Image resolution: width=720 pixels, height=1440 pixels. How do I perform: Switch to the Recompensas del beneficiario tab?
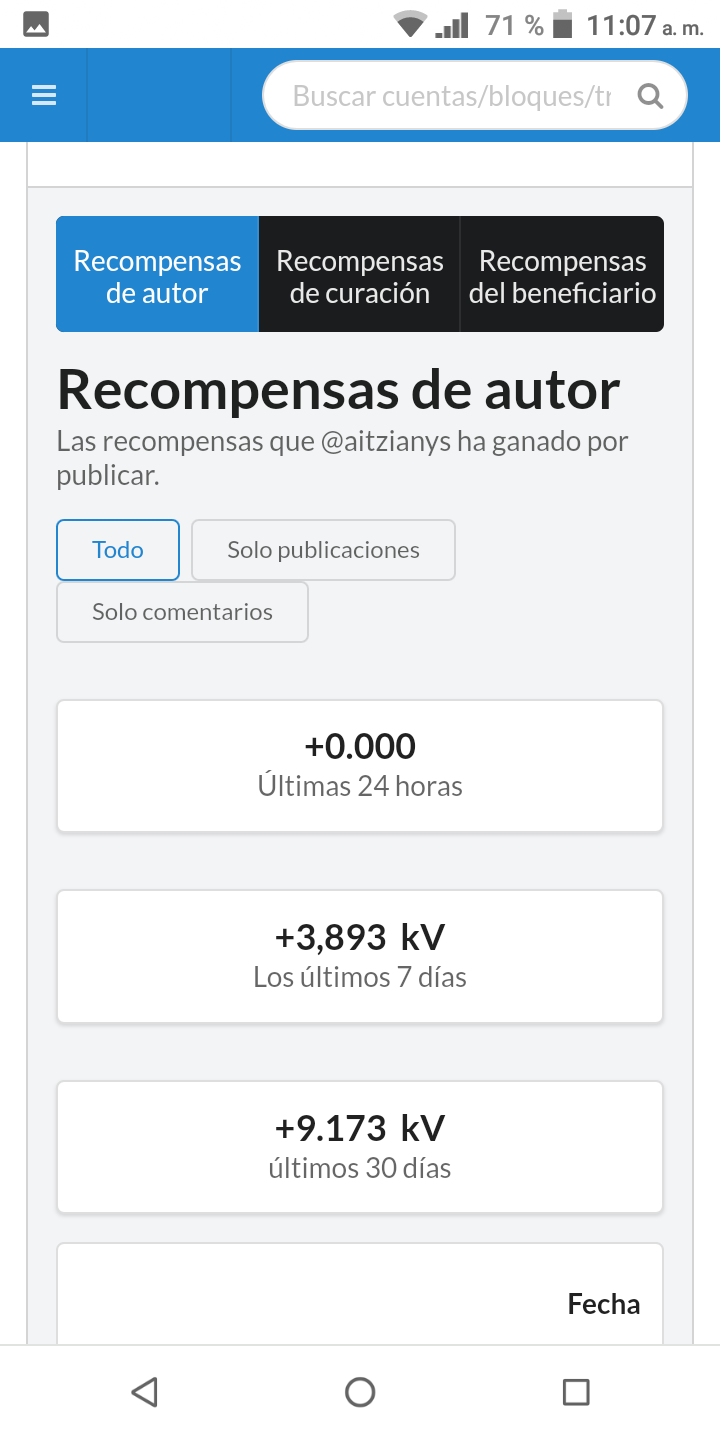coord(562,275)
